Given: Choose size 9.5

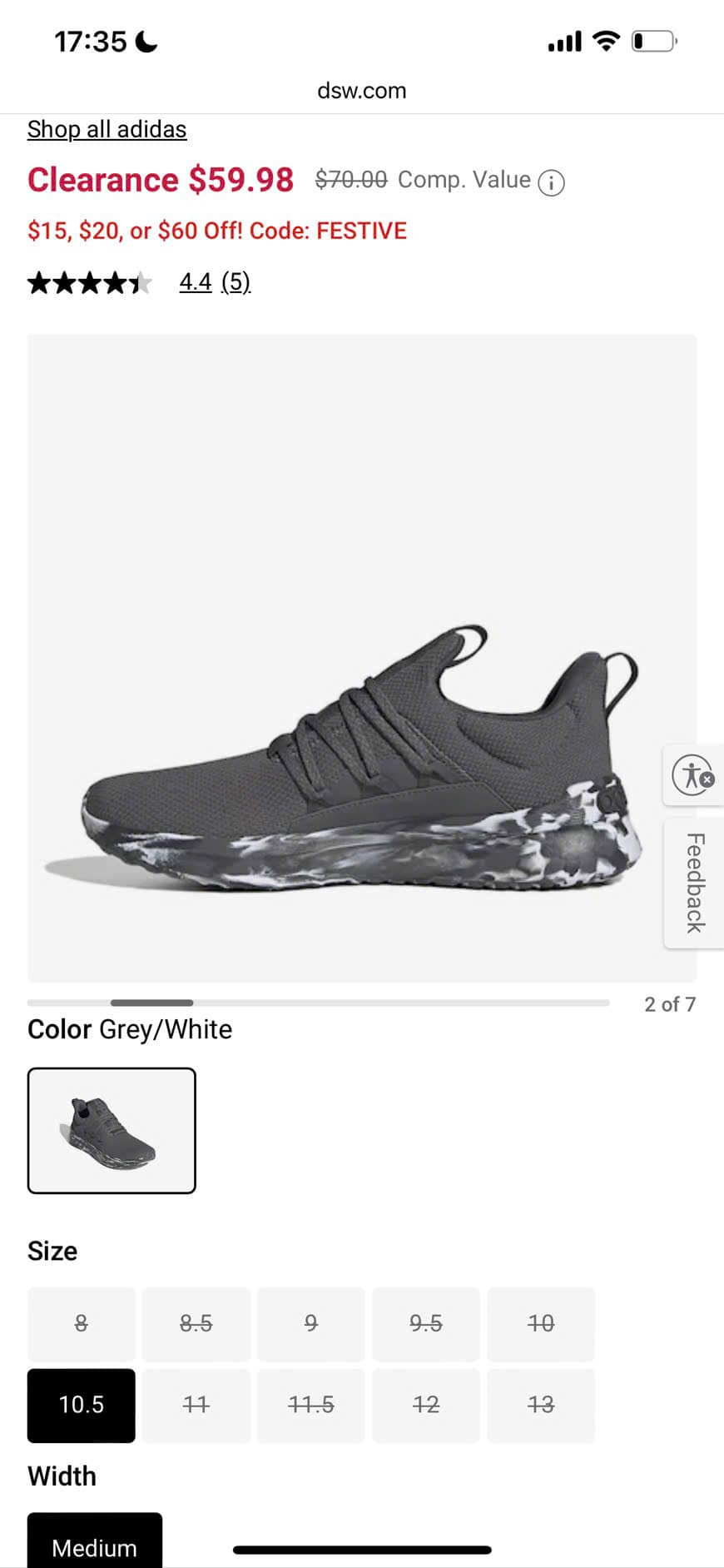Looking at the screenshot, I should point(426,1323).
